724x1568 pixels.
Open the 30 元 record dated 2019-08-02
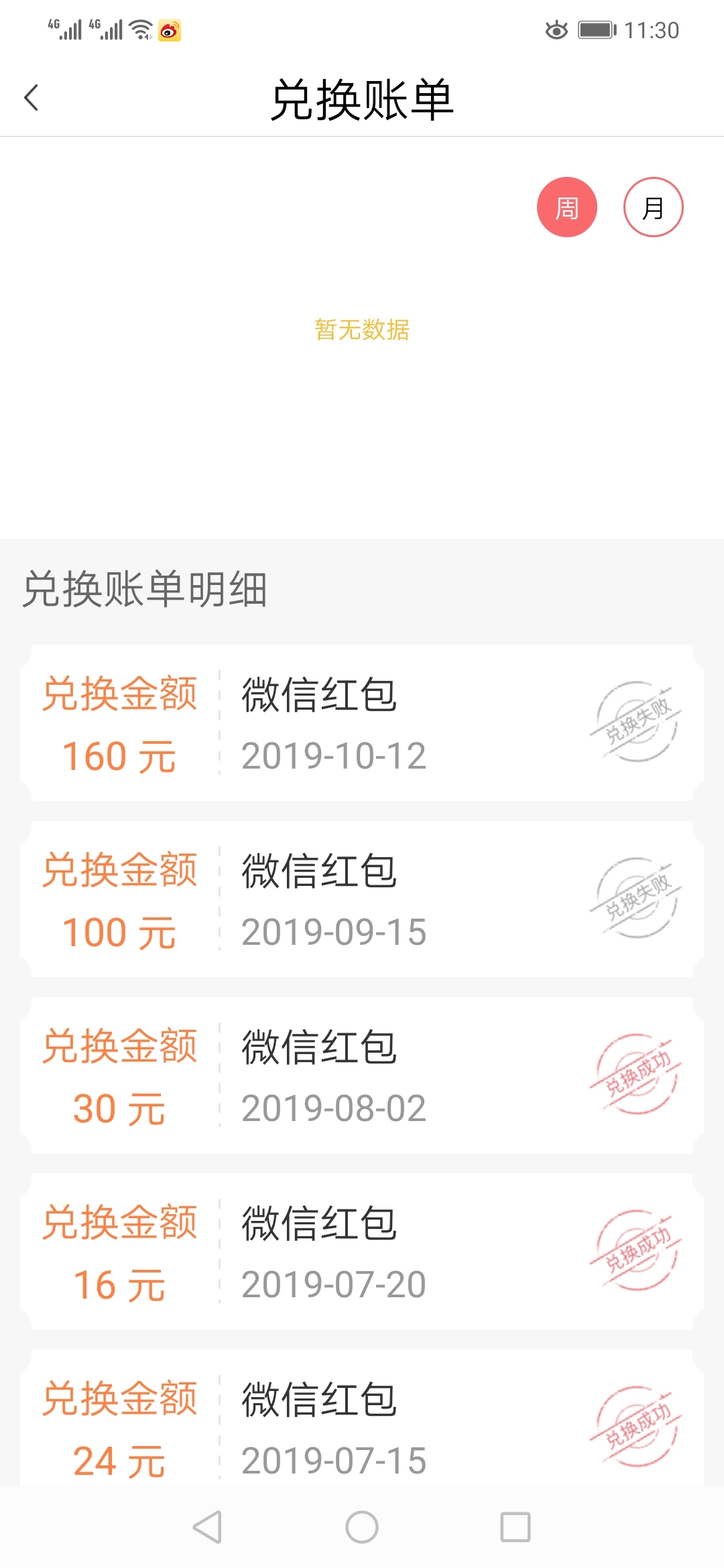[362, 1075]
